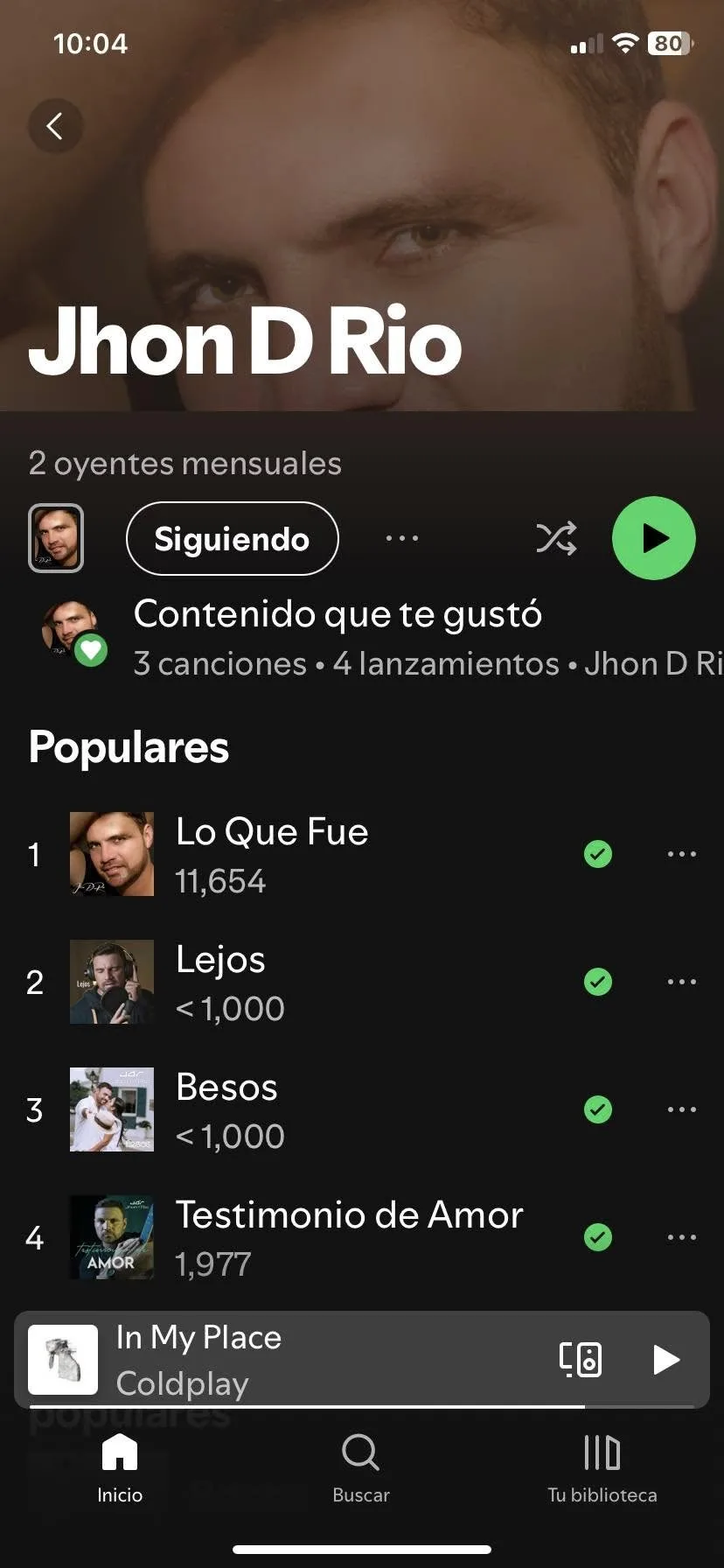724x1568 pixels.
Task: Open the artist options three-dot menu
Action: [x=402, y=538]
